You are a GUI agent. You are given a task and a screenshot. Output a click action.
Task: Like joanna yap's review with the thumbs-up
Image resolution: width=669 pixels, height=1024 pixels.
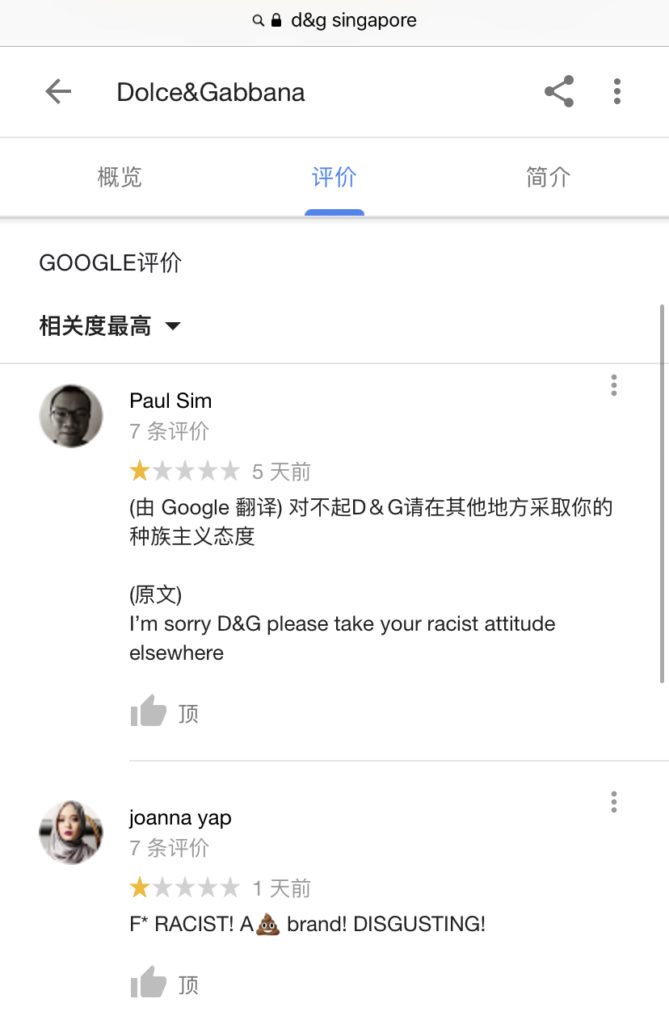(149, 984)
